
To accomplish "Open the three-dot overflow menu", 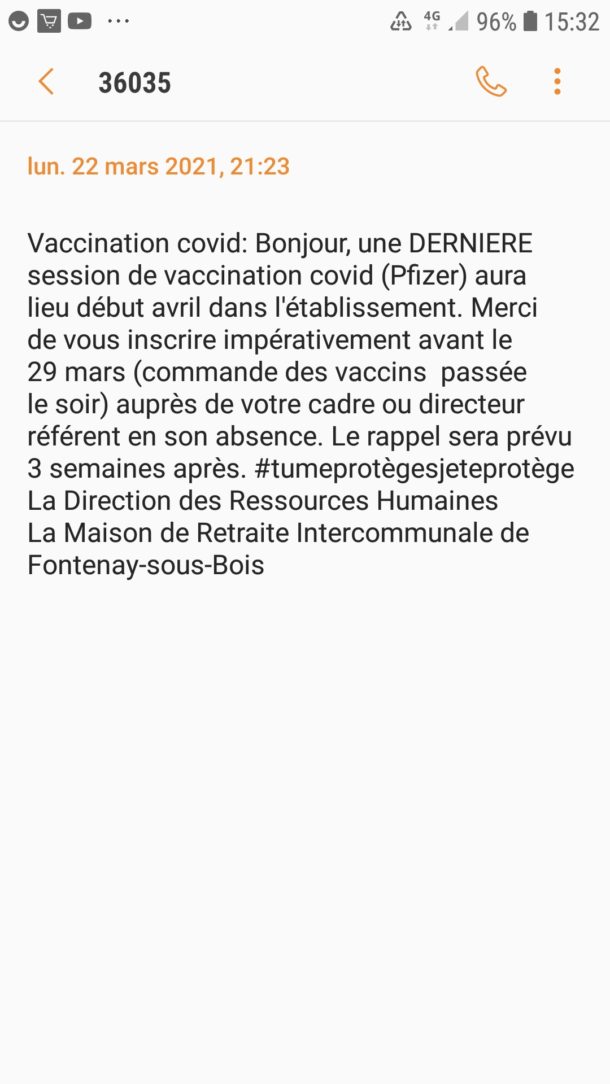I will (x=557, y=82).
